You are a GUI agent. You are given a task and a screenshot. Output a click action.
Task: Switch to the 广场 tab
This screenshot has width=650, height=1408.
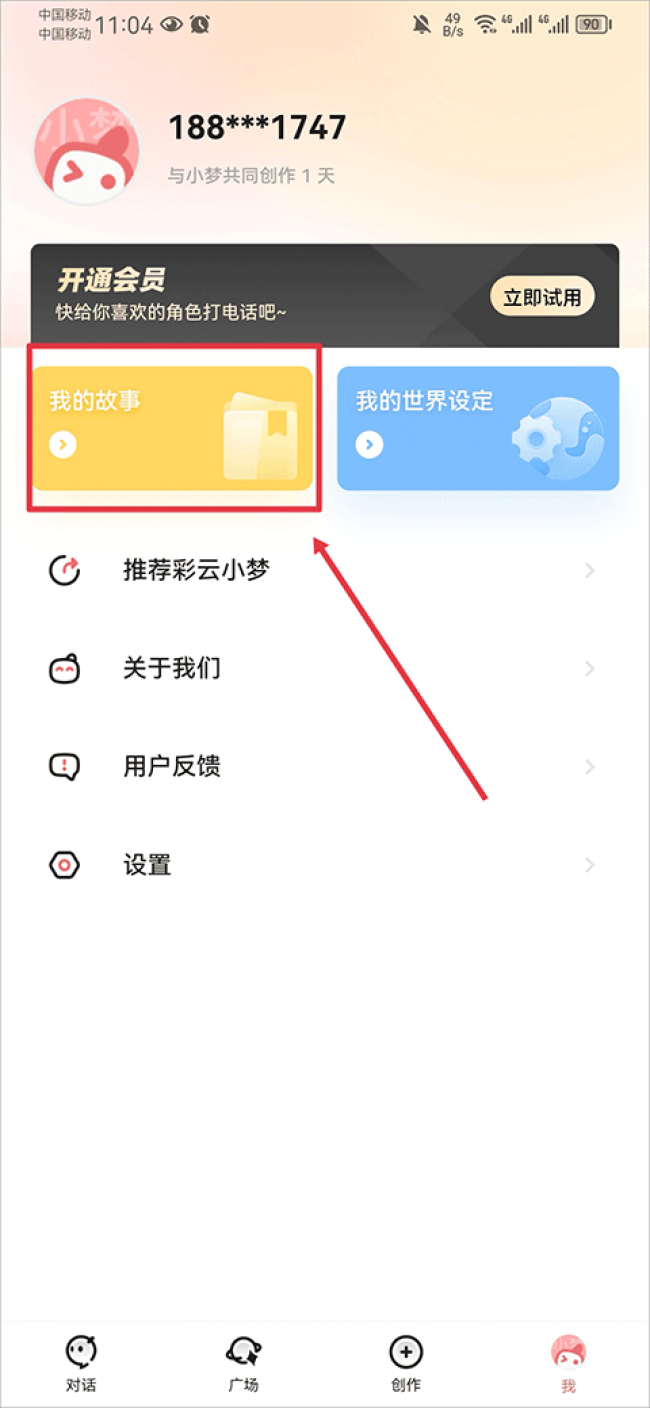pos(243,1362)
